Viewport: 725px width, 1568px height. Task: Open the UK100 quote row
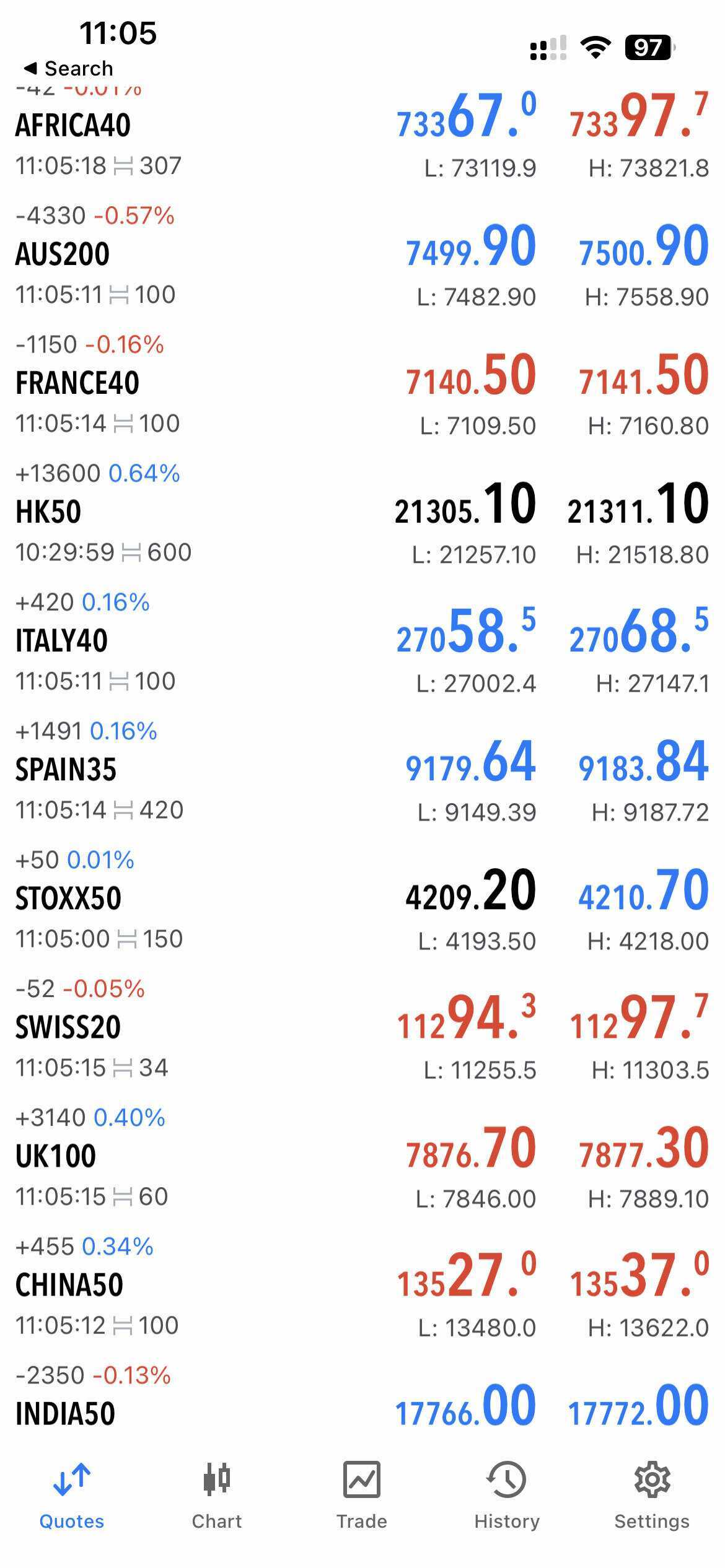56,1156
